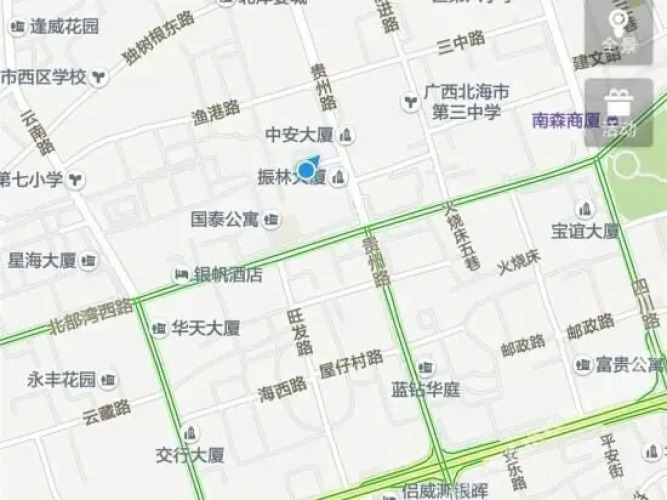Open 蓝钻华庭 place marker
The width and height of the screenshot is (667, 500).
tap(426, 367)
